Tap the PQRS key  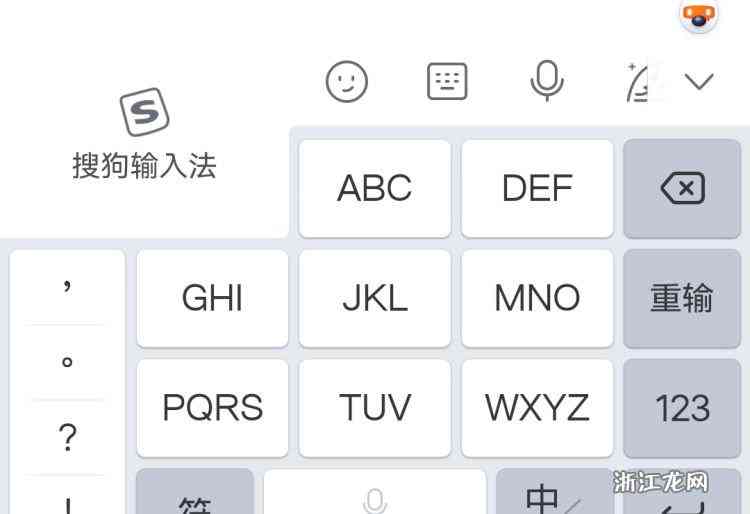tap(212, 408)
